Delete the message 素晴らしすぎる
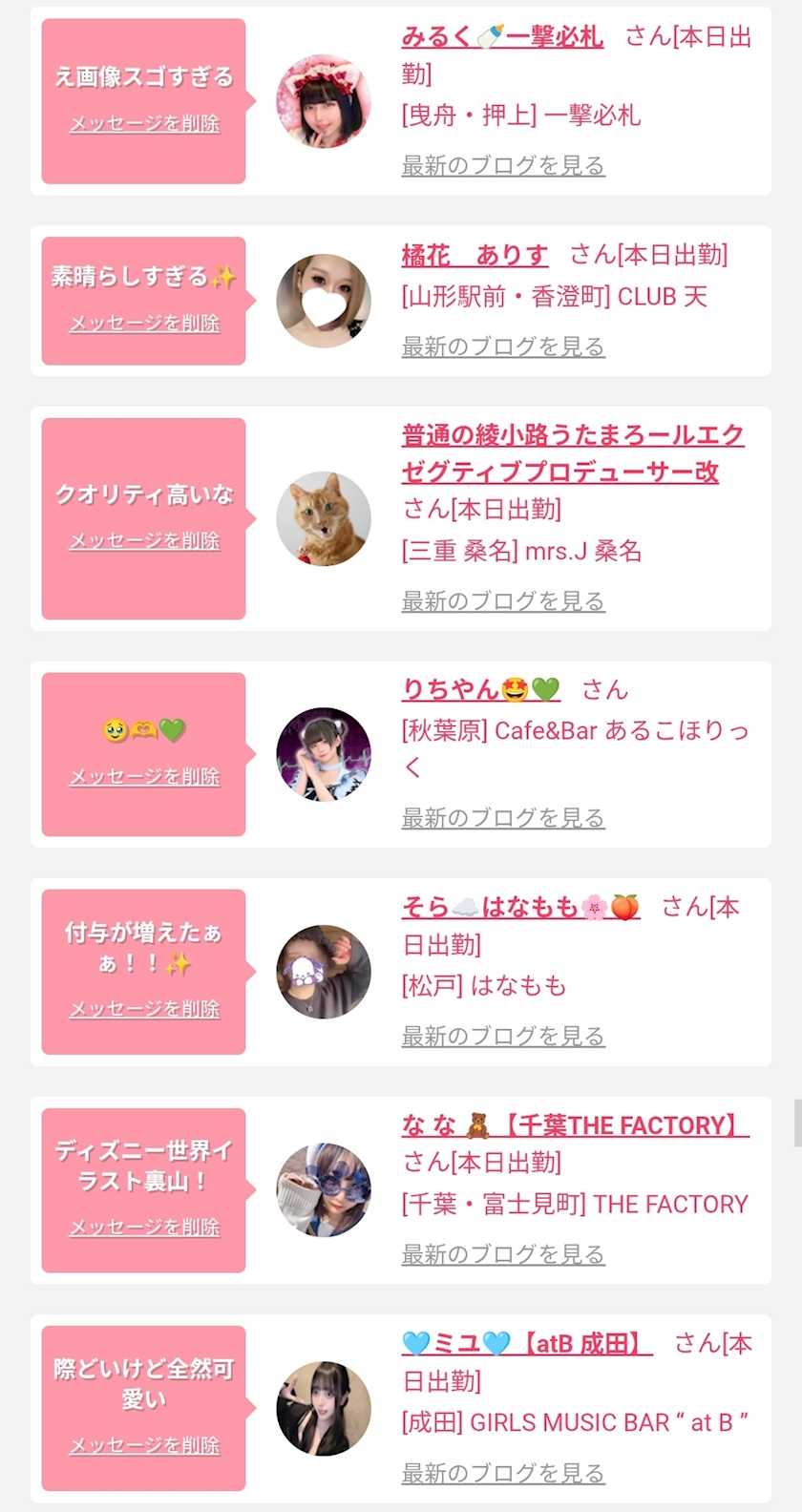This screenshot has width=802, height=1512. (144, 323)
